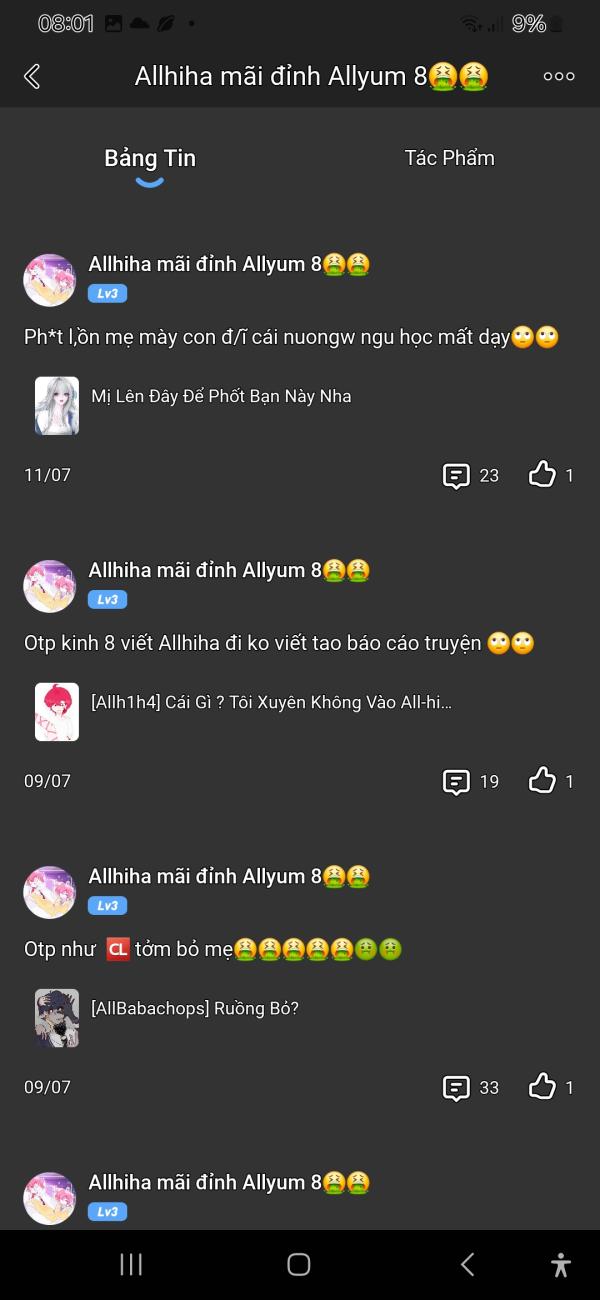The height and width of the screenshot is (1300, 600).
Task: Select the Bảng Tin tab
Action: click(x=150, y=159)
